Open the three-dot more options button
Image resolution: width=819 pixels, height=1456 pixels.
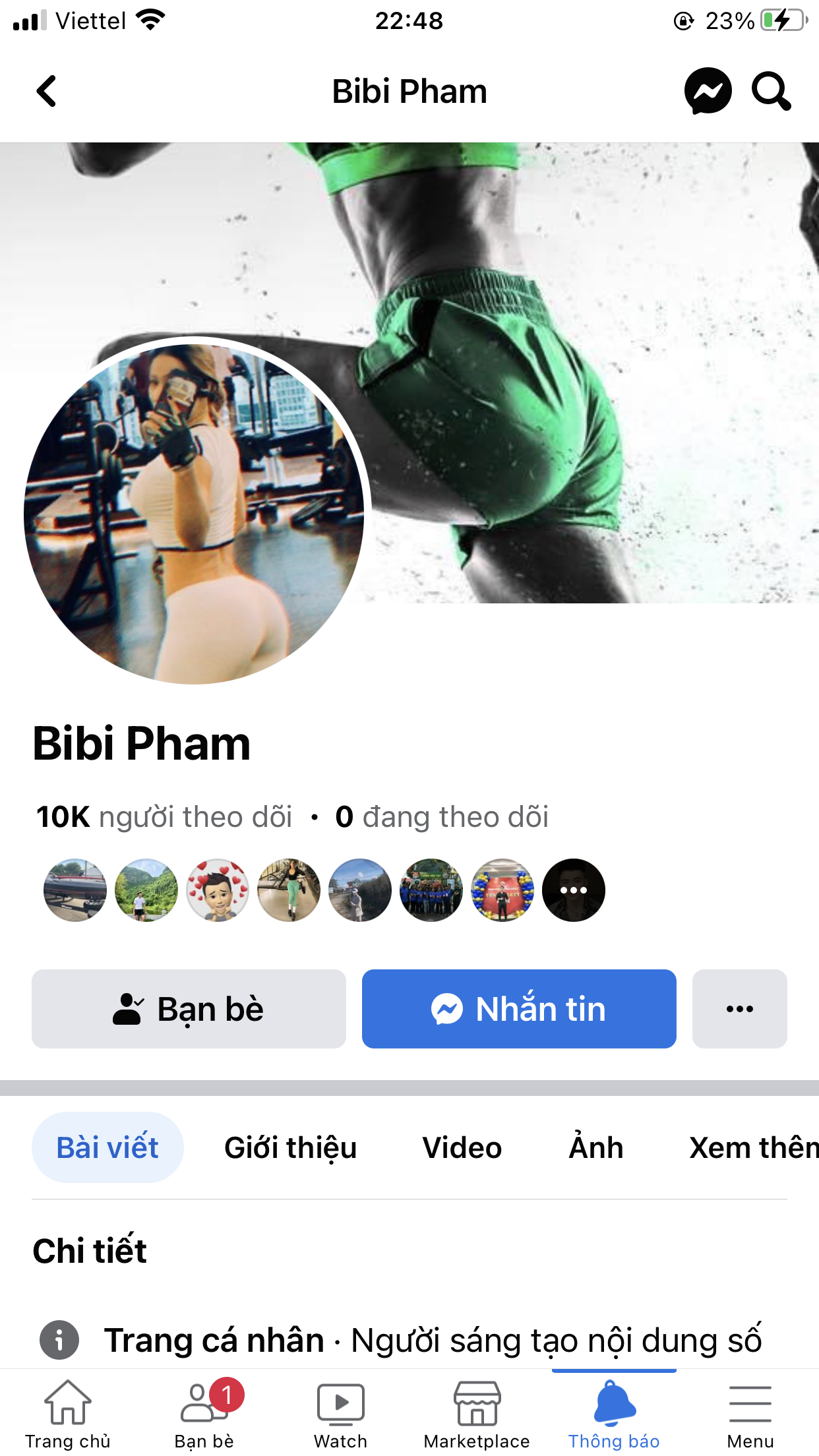(739, 1008)
